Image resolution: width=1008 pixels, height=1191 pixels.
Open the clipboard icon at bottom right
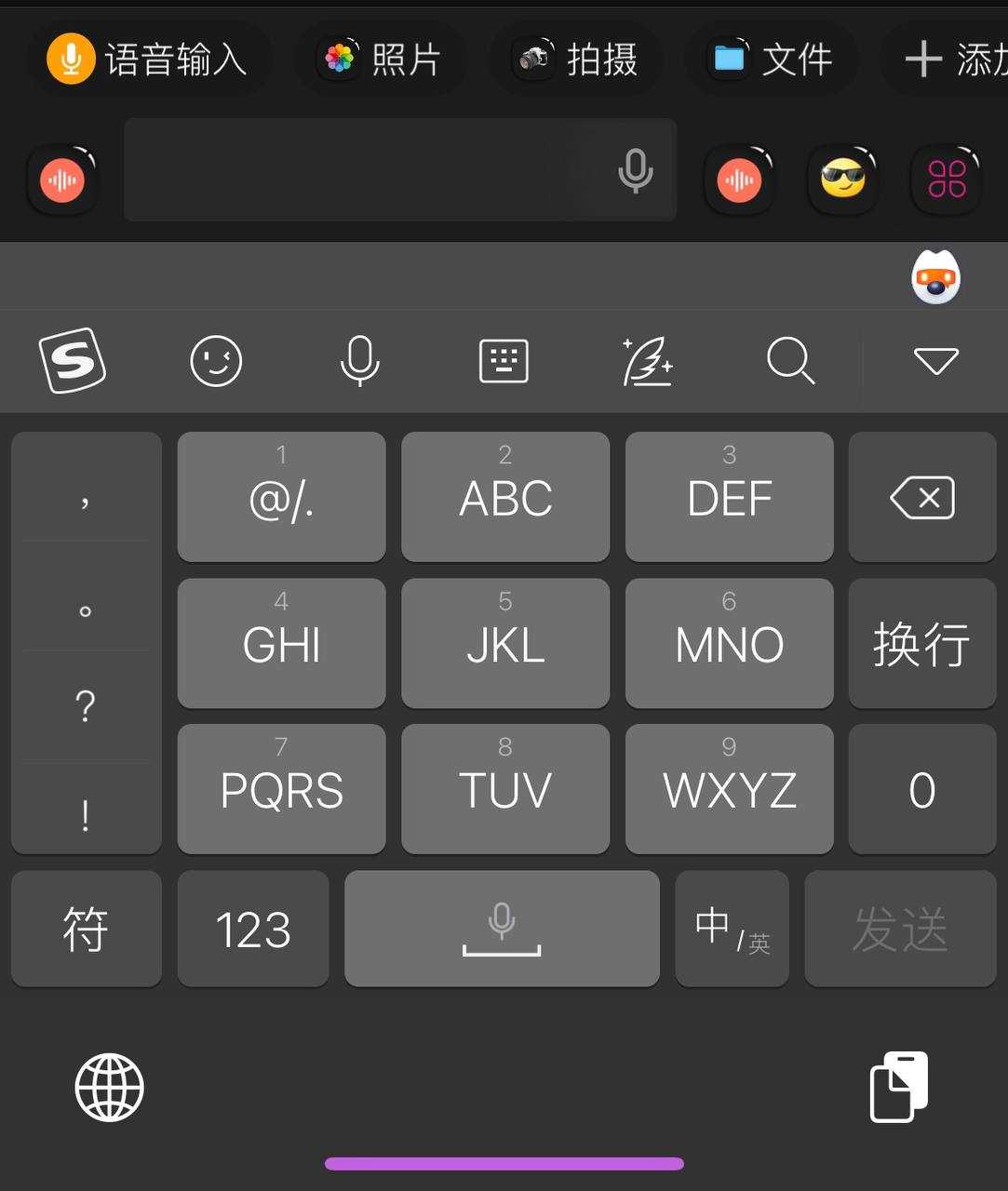pyautogui.click(x=899, y=1087)
